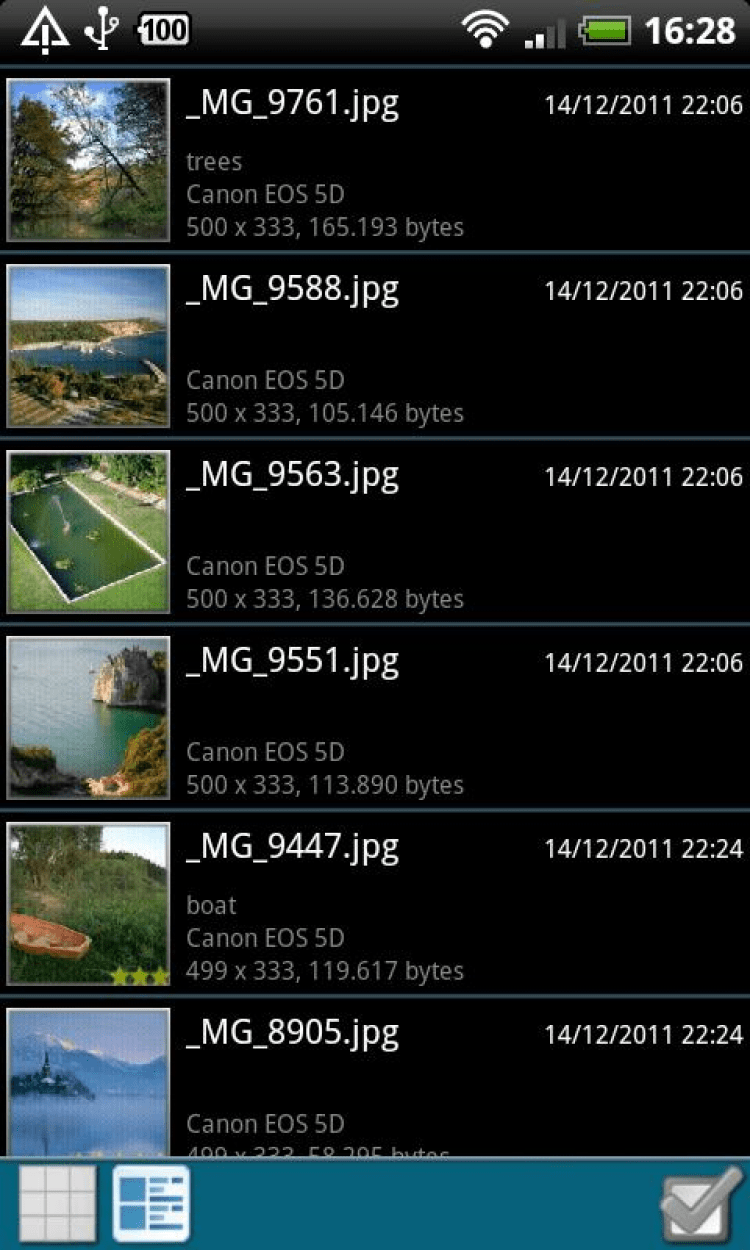The width and height of the screenshot is (750, 1250).
Task: Switch to the grid view
Action: click(x=57, y=1204)
